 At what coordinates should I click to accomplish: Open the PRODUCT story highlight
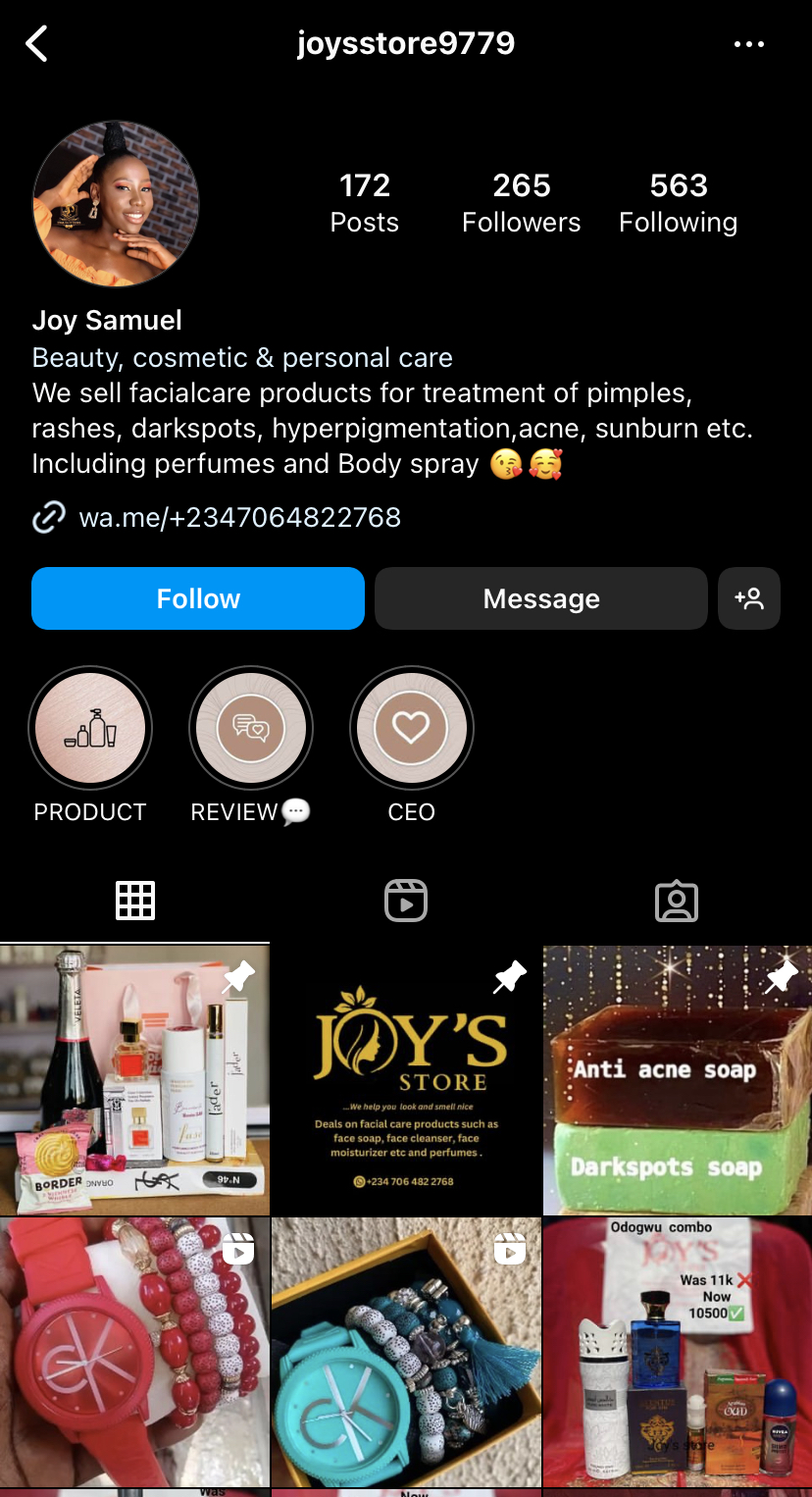coord(90,728)
